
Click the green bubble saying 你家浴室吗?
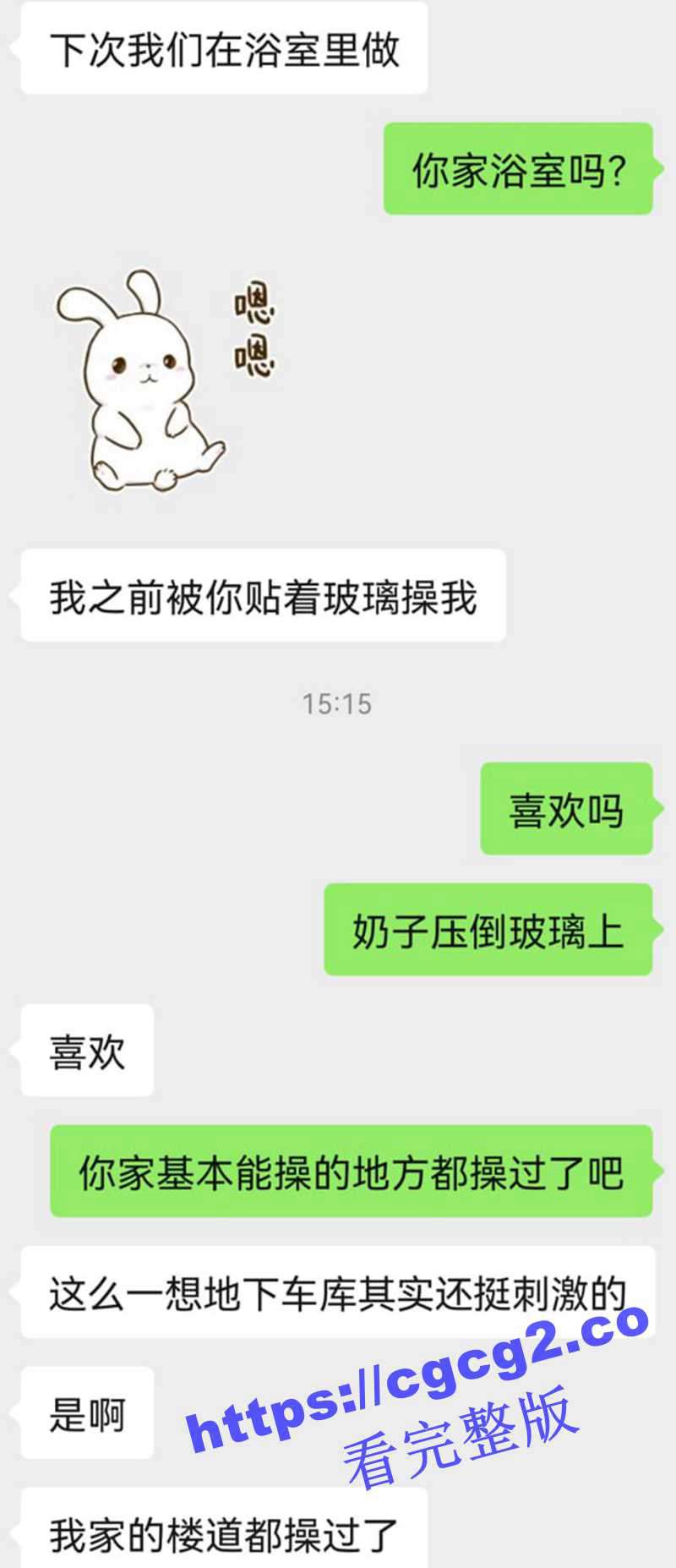click(520, 171)
